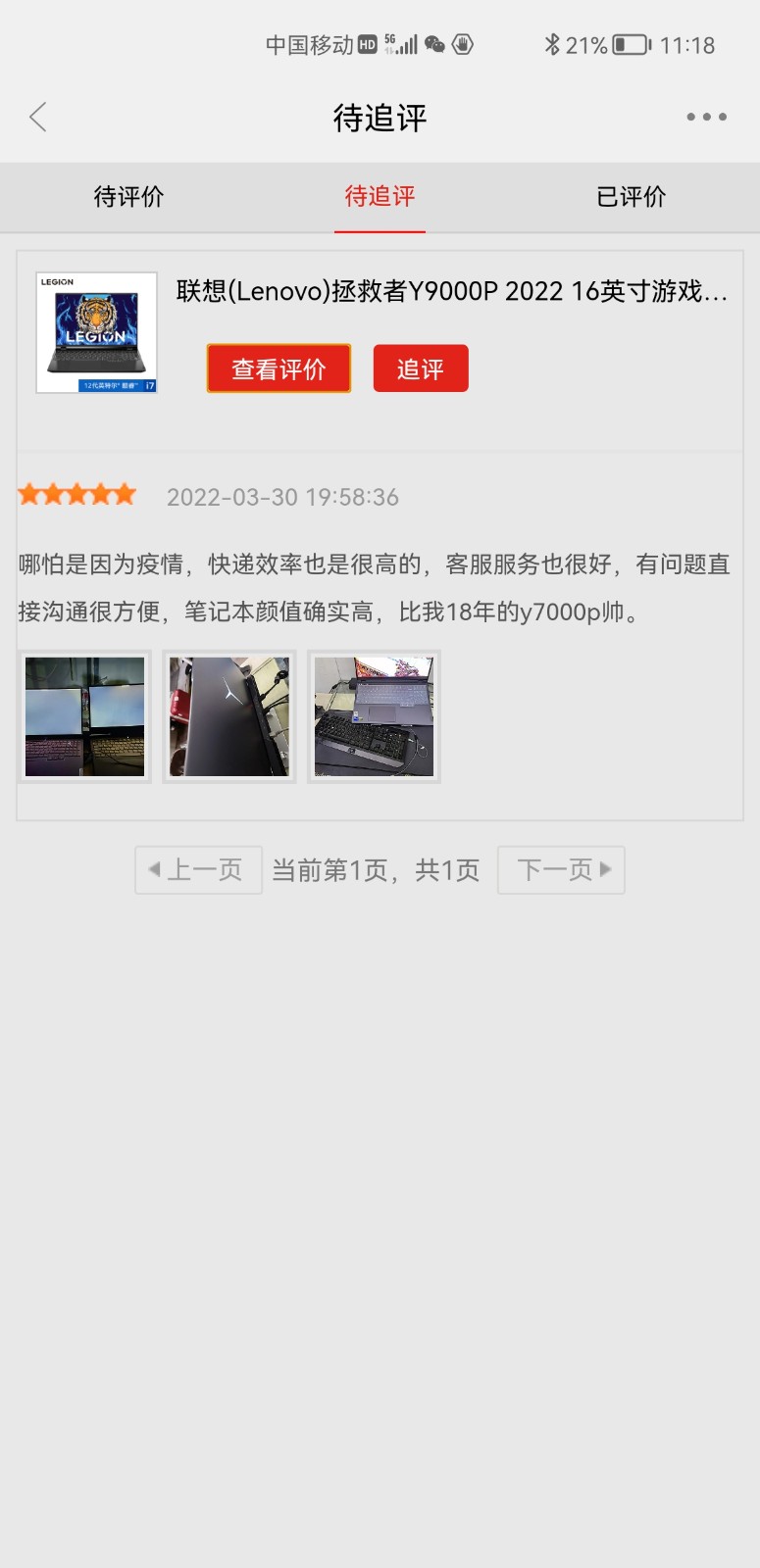
Task: Open the 联想拯救者Y9000P product title
Action: [x=451, y=291]
